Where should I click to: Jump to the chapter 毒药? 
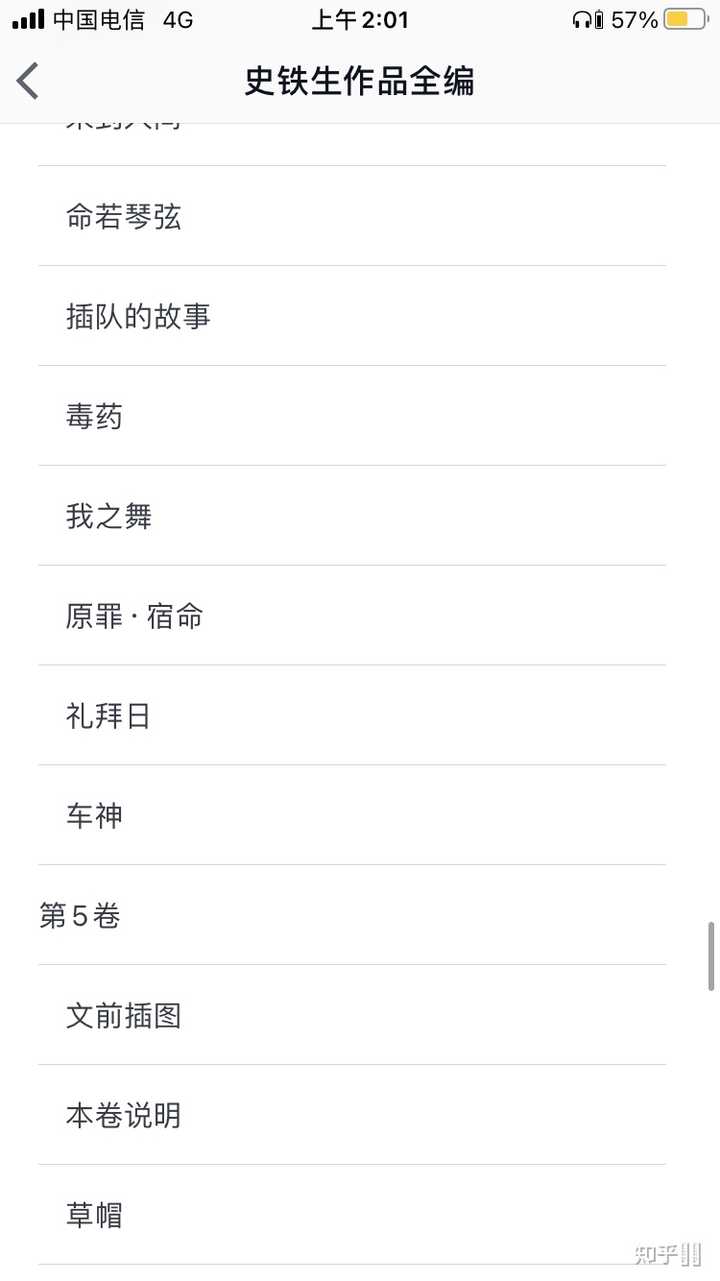click(95, 417)
